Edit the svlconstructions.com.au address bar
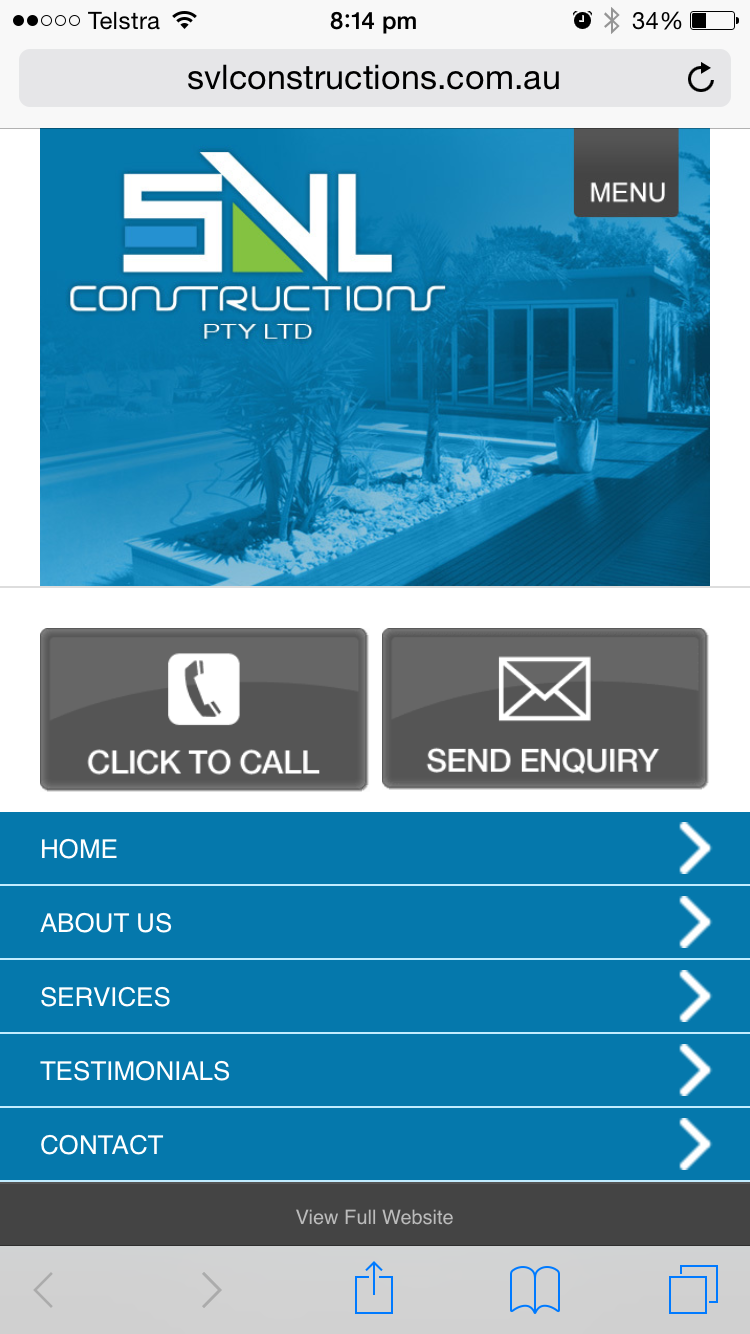 [373, 78]
